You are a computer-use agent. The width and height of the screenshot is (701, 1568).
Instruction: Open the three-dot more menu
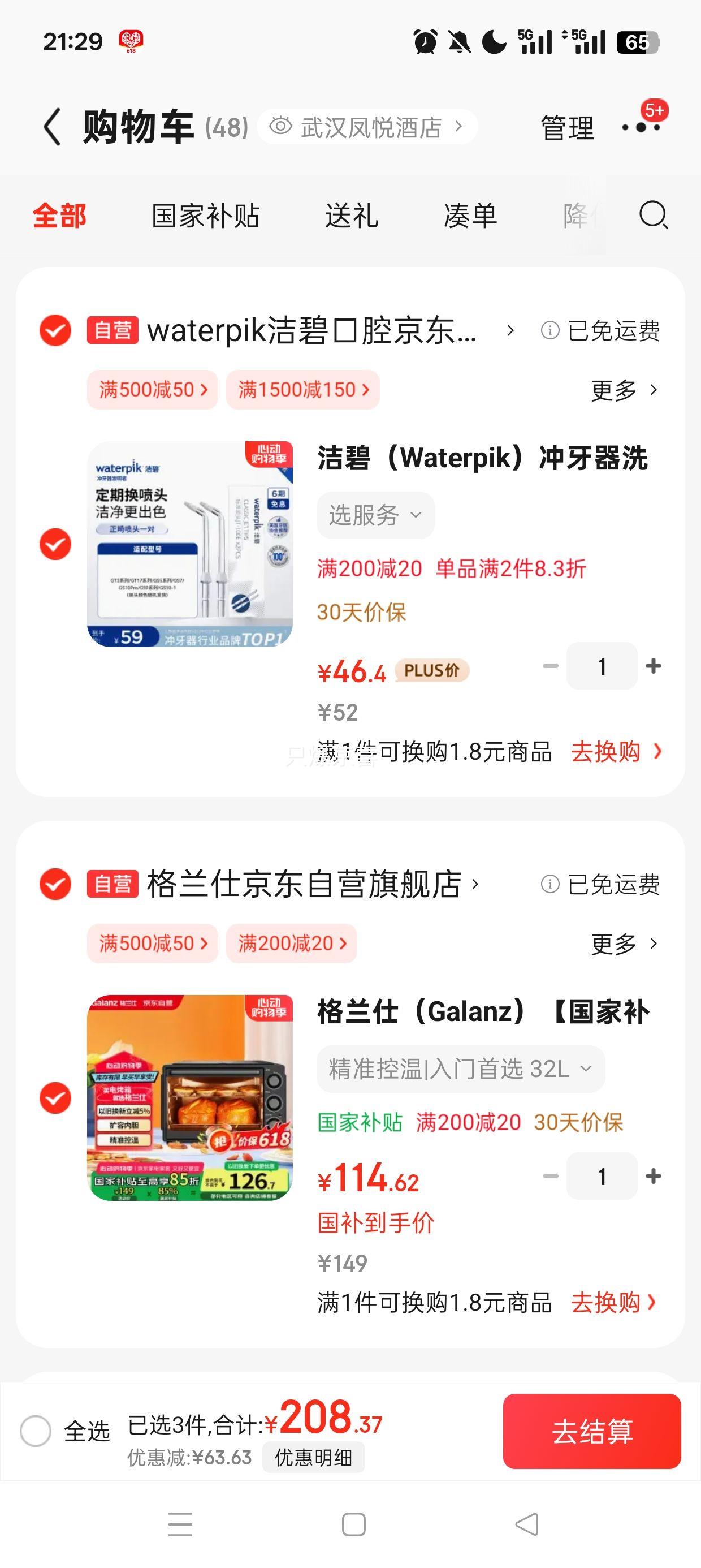[x=641, y=127]
